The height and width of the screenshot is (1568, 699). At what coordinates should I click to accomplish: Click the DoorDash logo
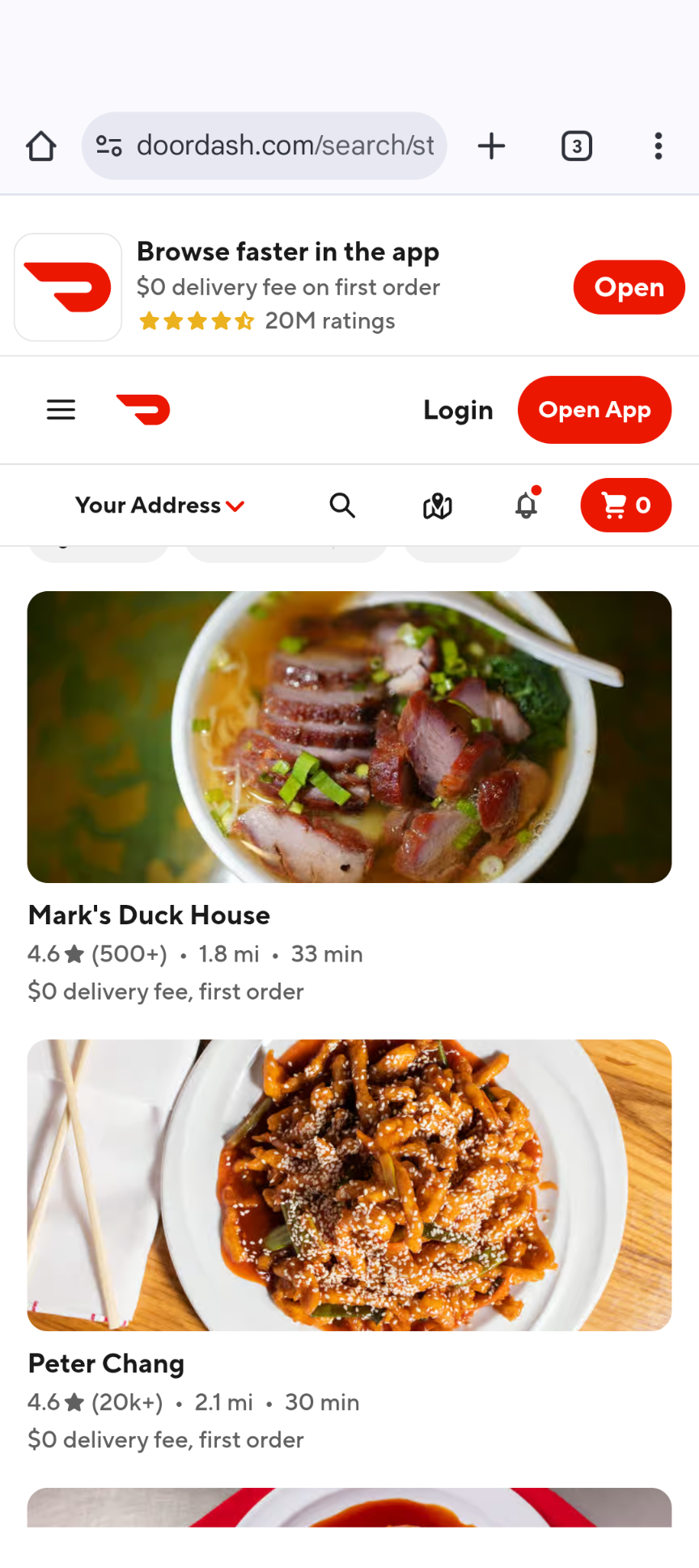[x=143, y=409]
